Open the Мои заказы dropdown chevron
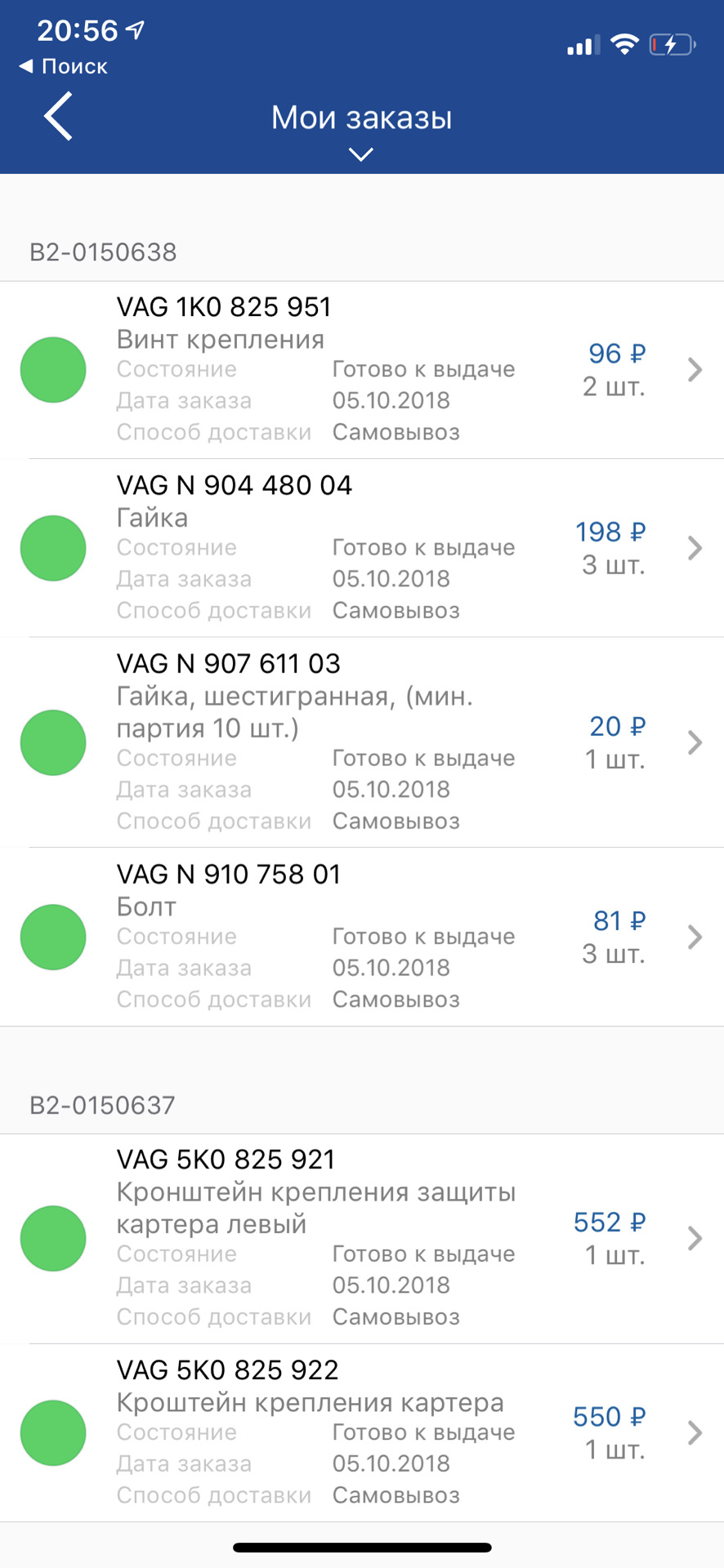This screenshot has height=1568, width=724. [x=360, y=154]
